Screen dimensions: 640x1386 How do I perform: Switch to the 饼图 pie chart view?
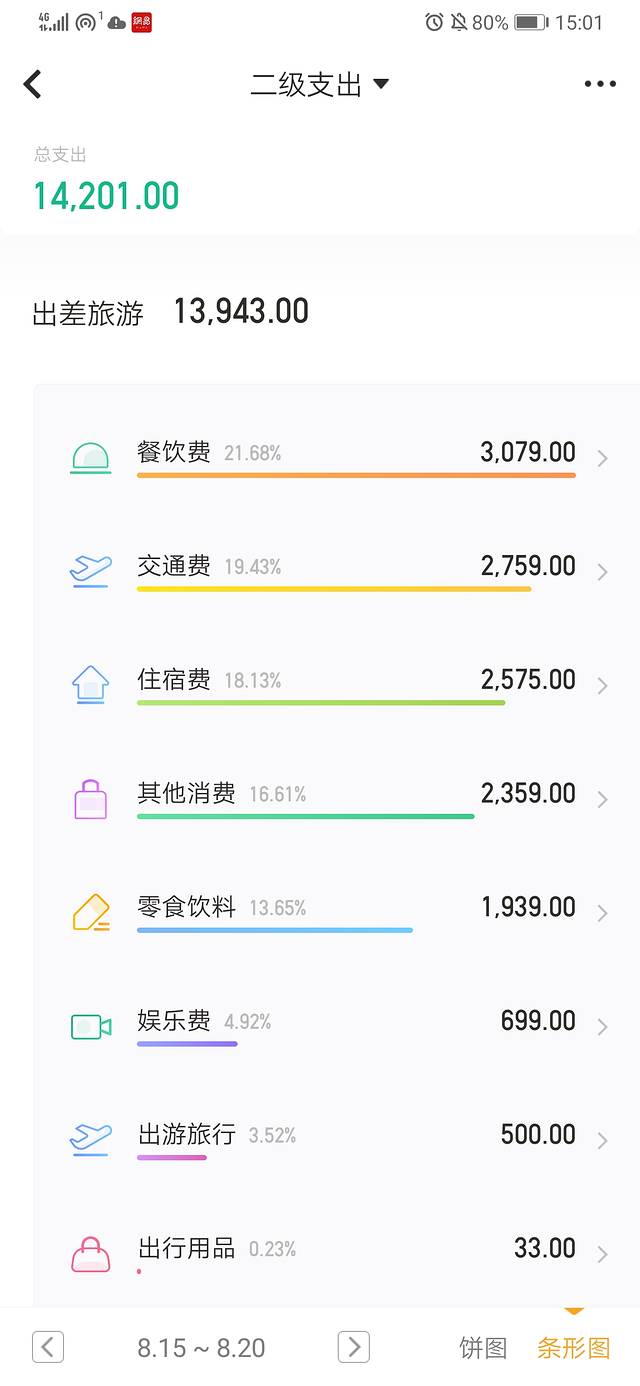[483, 1348]
